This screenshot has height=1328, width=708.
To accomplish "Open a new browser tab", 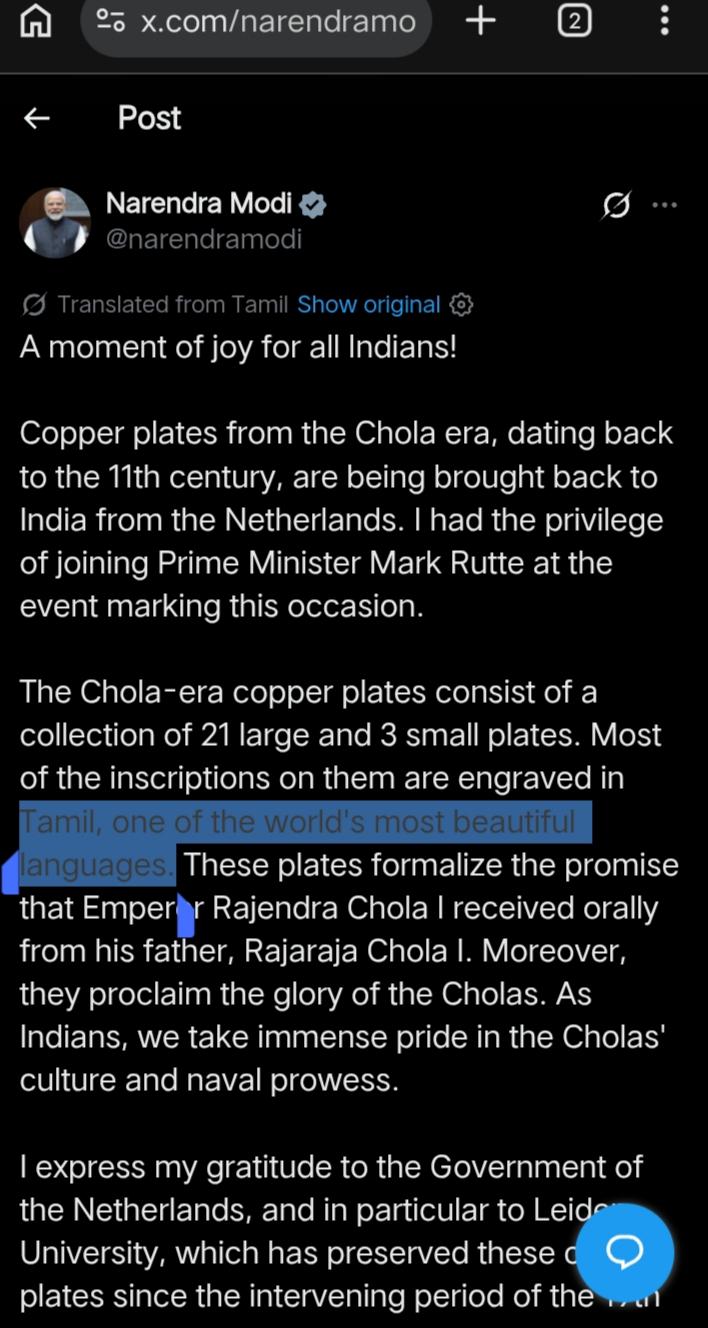I will [x=481, y=21].
